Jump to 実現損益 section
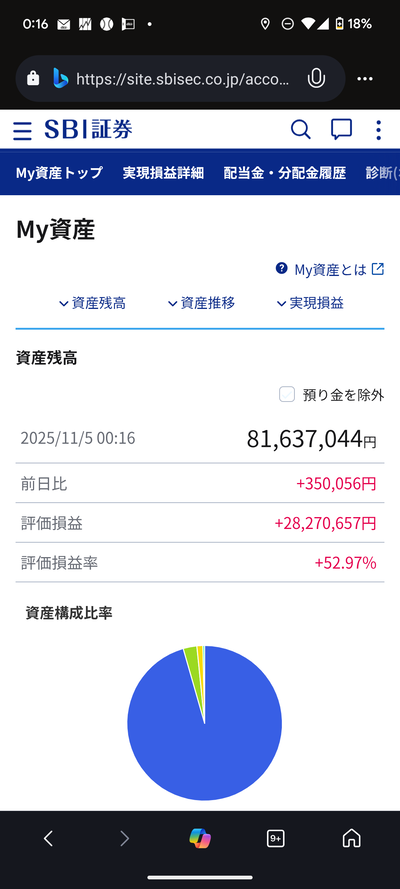 tap(310, 303)
